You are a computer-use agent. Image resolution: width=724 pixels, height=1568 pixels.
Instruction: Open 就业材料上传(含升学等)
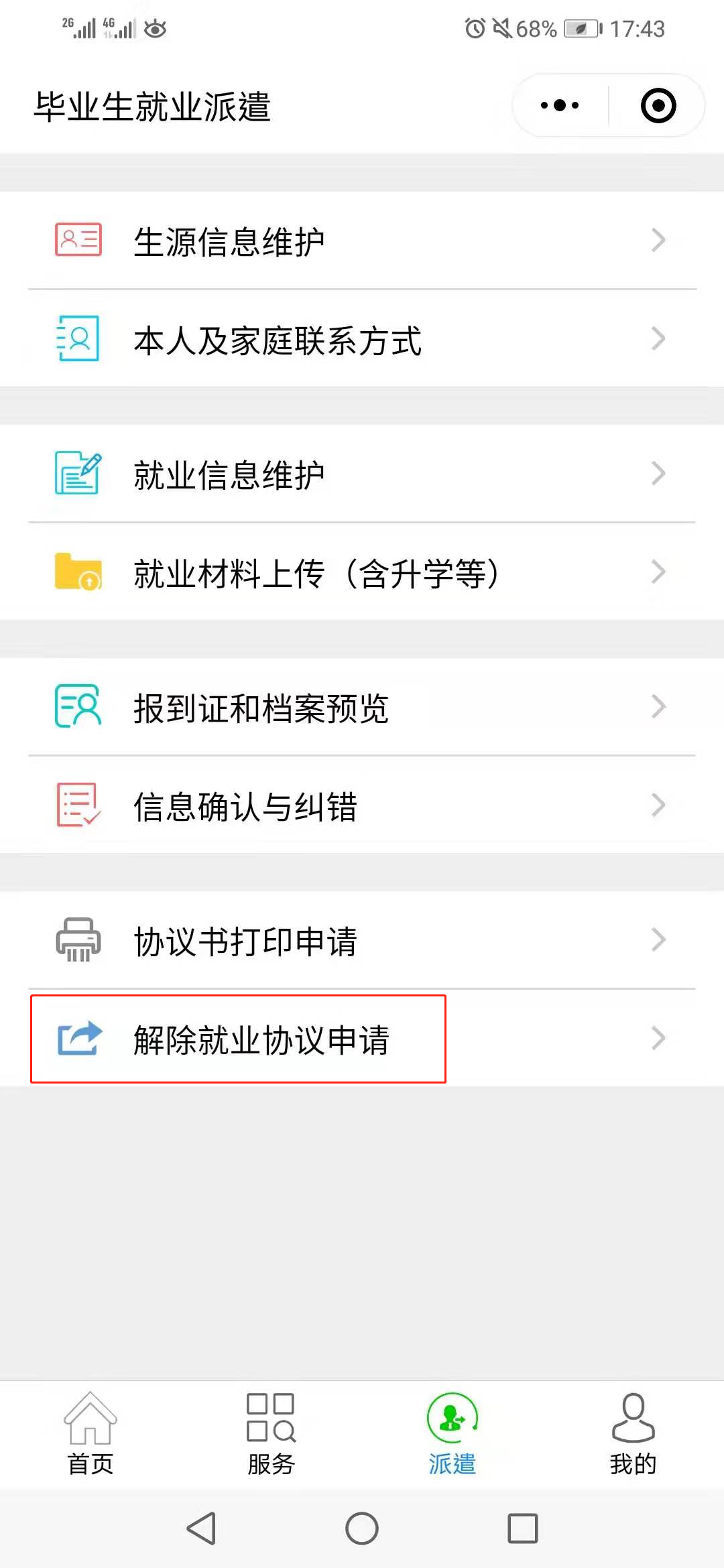coord(362,572)
